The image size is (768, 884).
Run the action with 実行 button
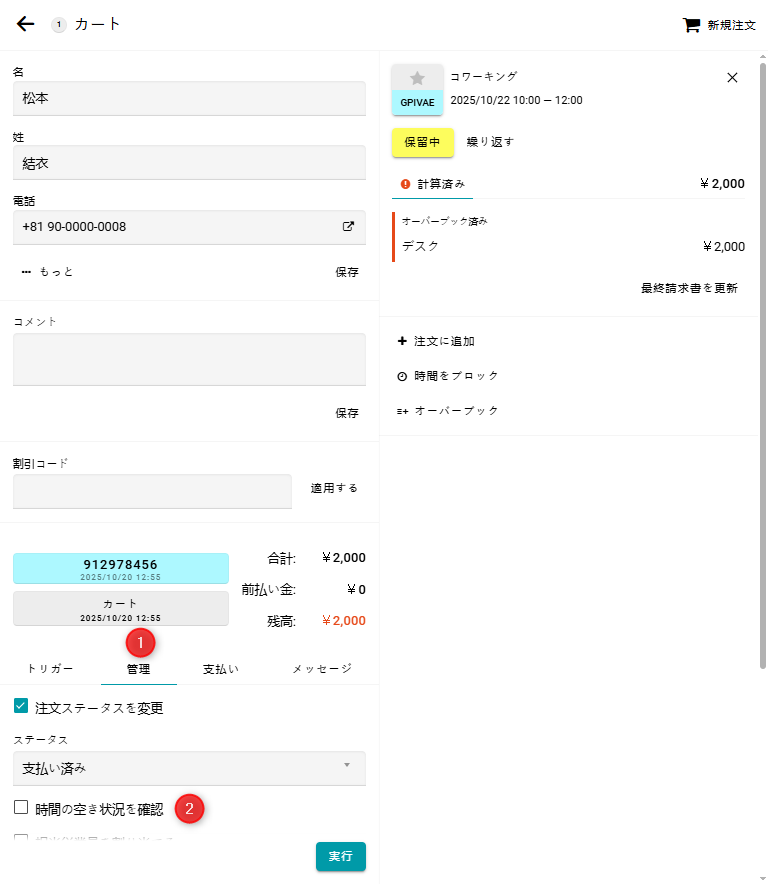point(340,856)
